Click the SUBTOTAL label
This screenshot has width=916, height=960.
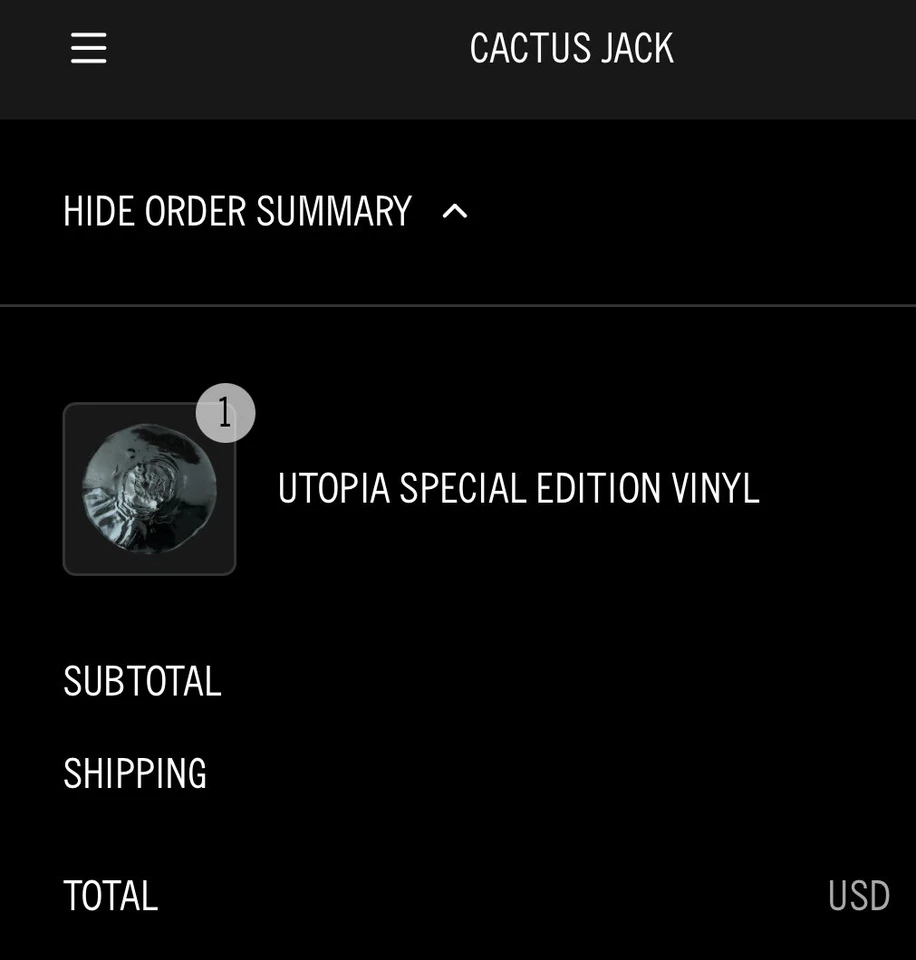(x=142, y=682)
